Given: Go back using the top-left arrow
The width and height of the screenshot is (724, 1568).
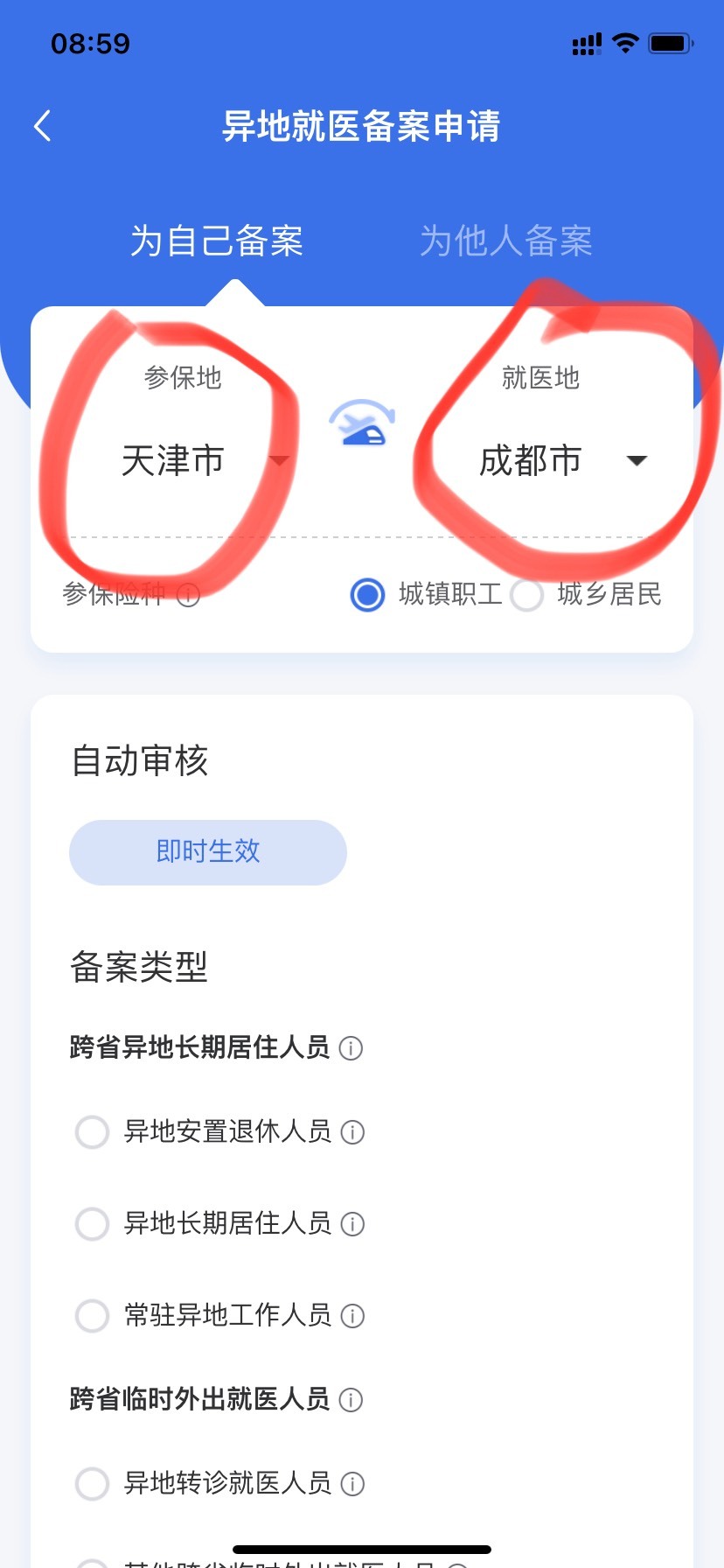Looking at the screenshot, I should [43, 126].
